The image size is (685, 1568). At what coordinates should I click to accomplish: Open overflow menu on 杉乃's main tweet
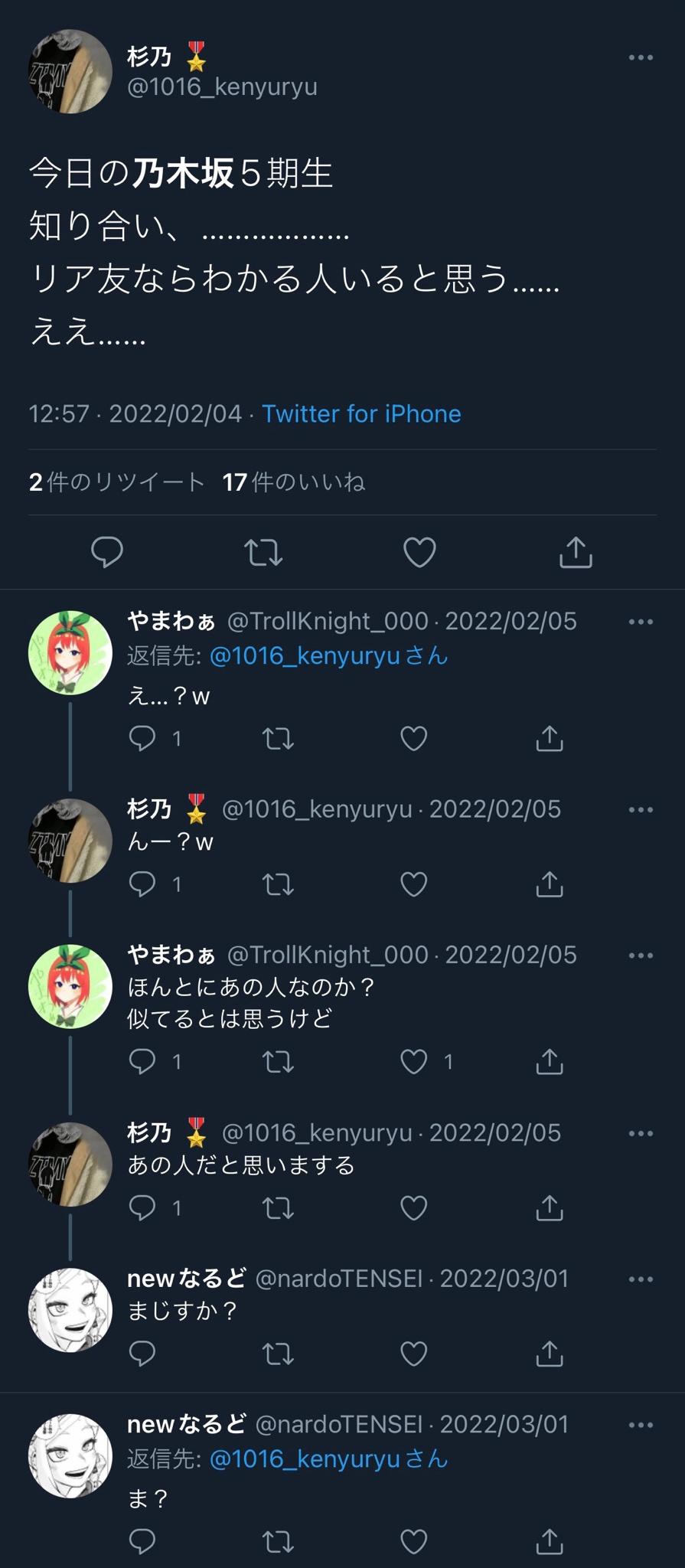[640, 58]
